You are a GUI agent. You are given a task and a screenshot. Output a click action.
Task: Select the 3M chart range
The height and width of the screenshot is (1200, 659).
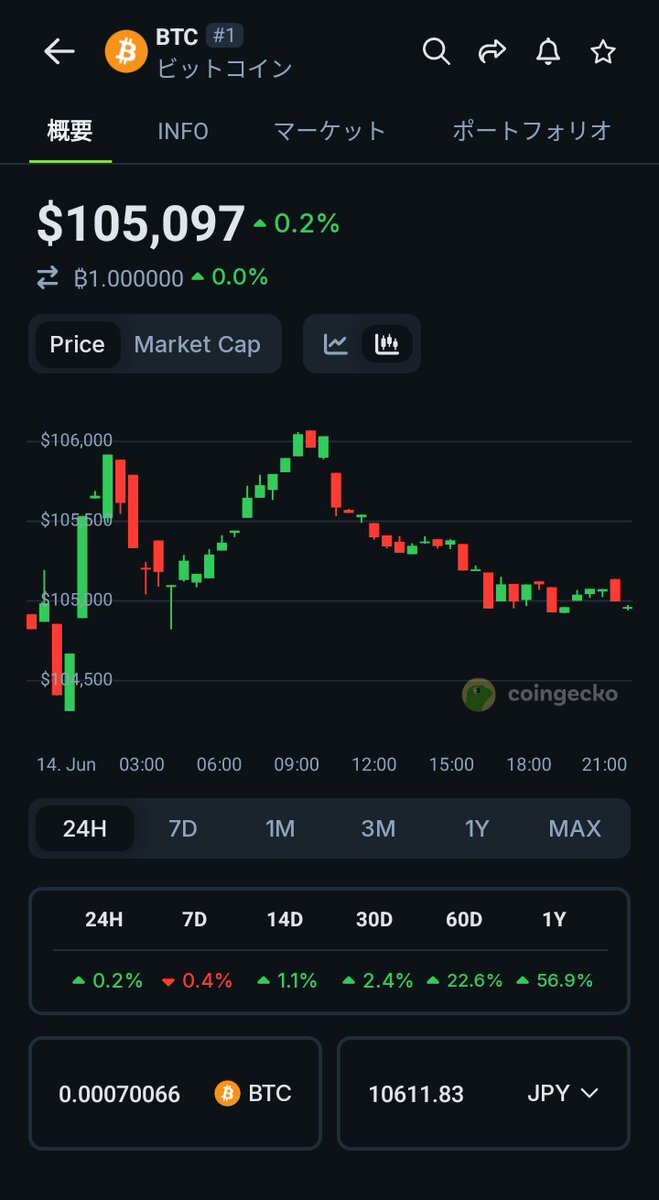(x=378, y=828)
